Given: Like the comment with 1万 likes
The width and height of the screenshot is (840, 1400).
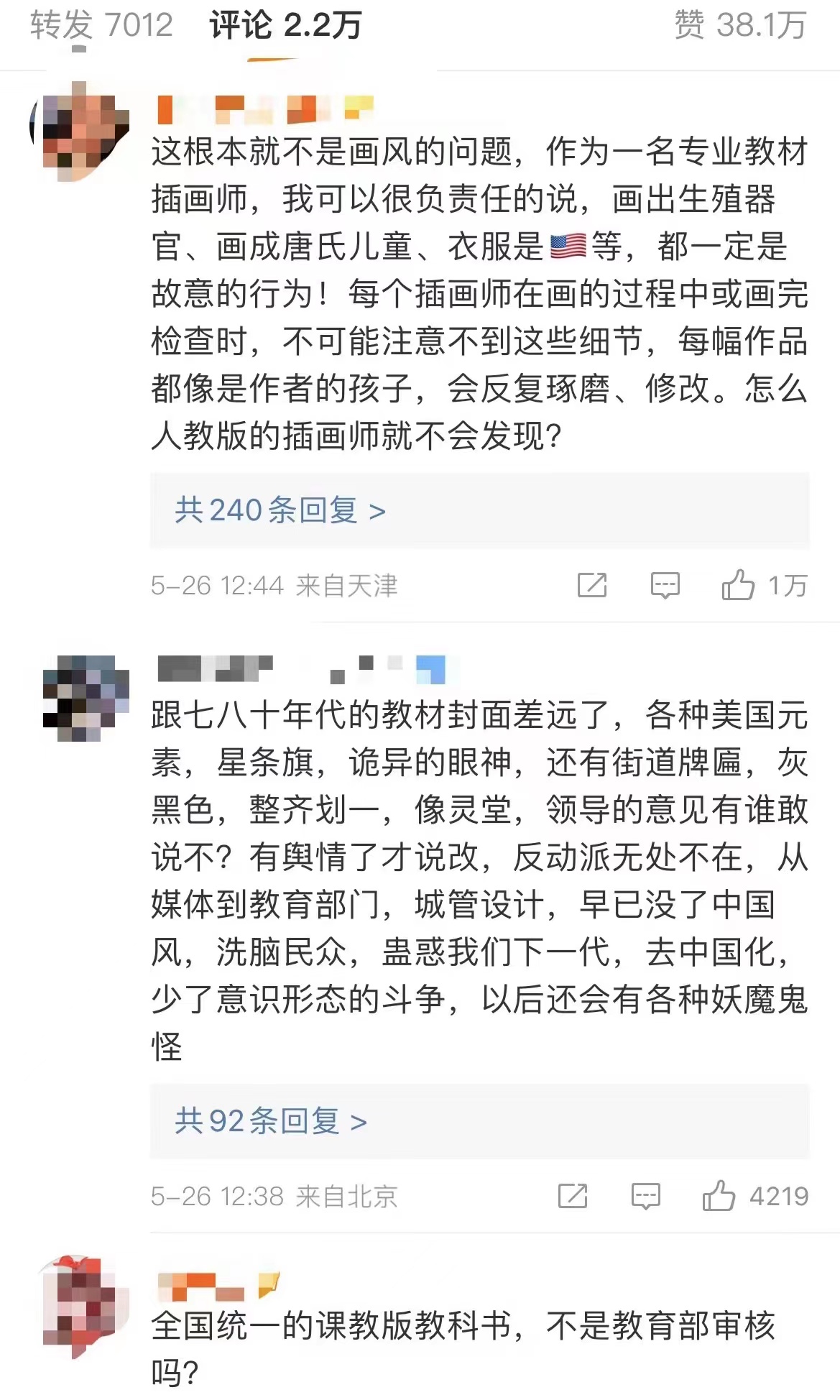Looking at the screenshot, I should [738, 585].
